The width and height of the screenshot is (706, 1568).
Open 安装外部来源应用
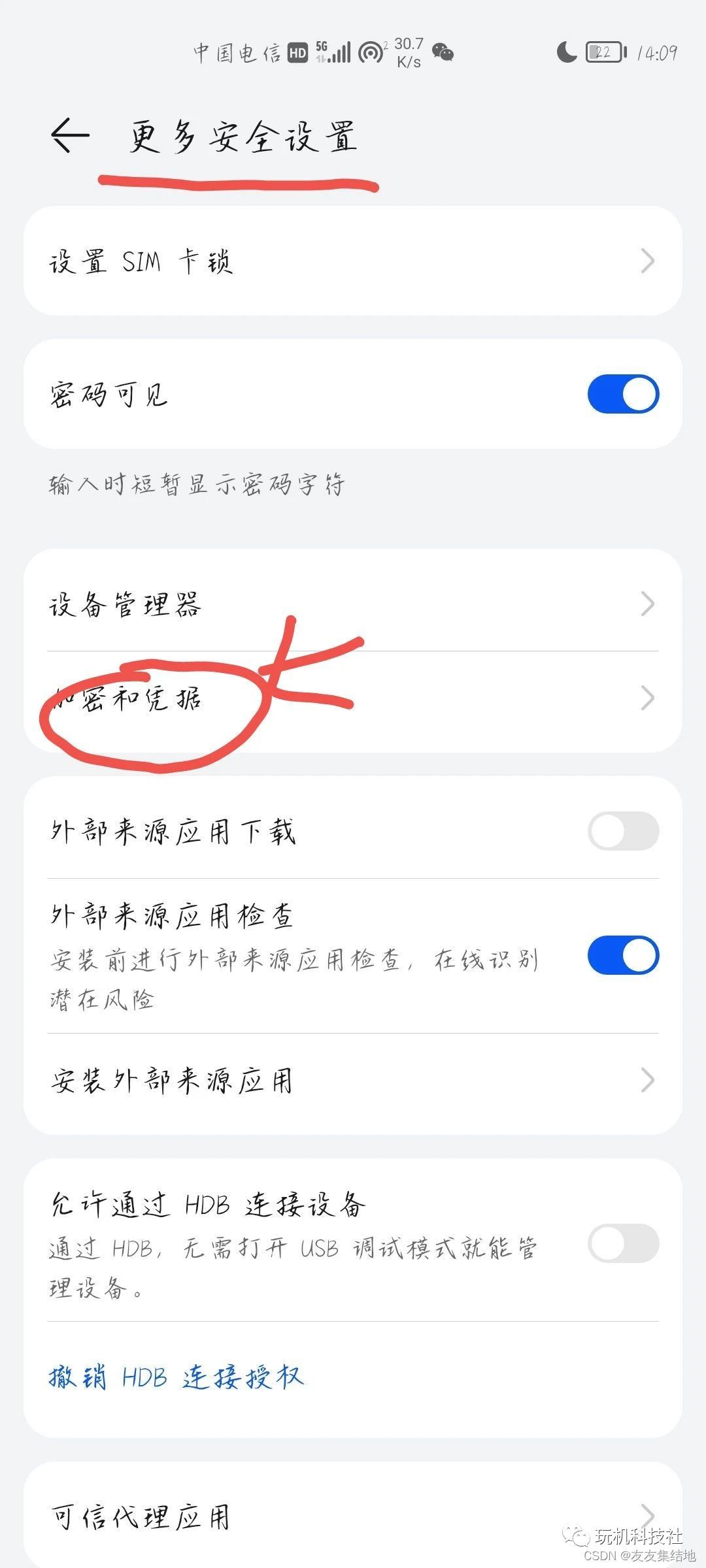pos(353,1081)
